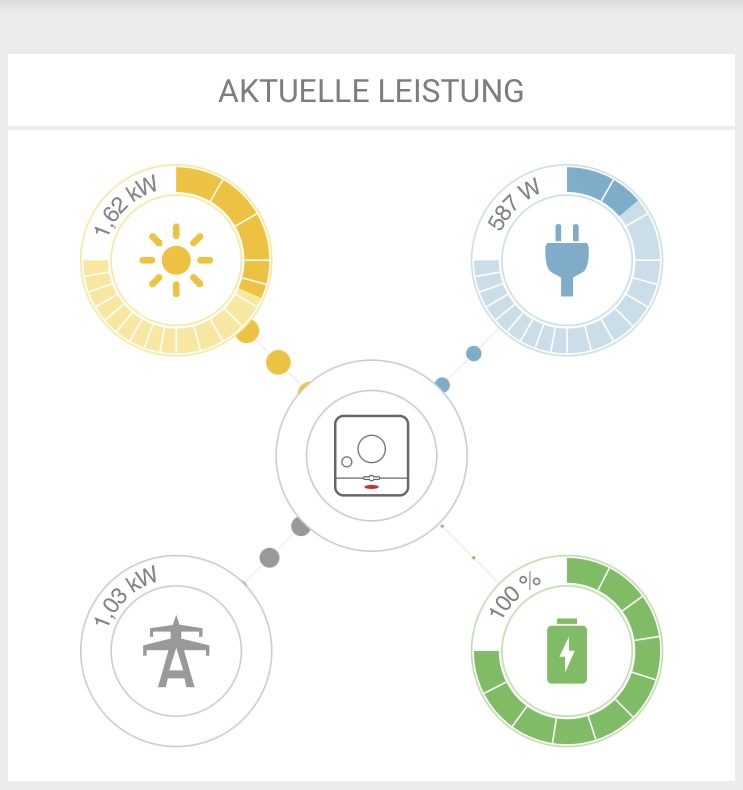743x790 pixels.
Task: Tap the inverter icon in the center
Action: tap(371, 455)
